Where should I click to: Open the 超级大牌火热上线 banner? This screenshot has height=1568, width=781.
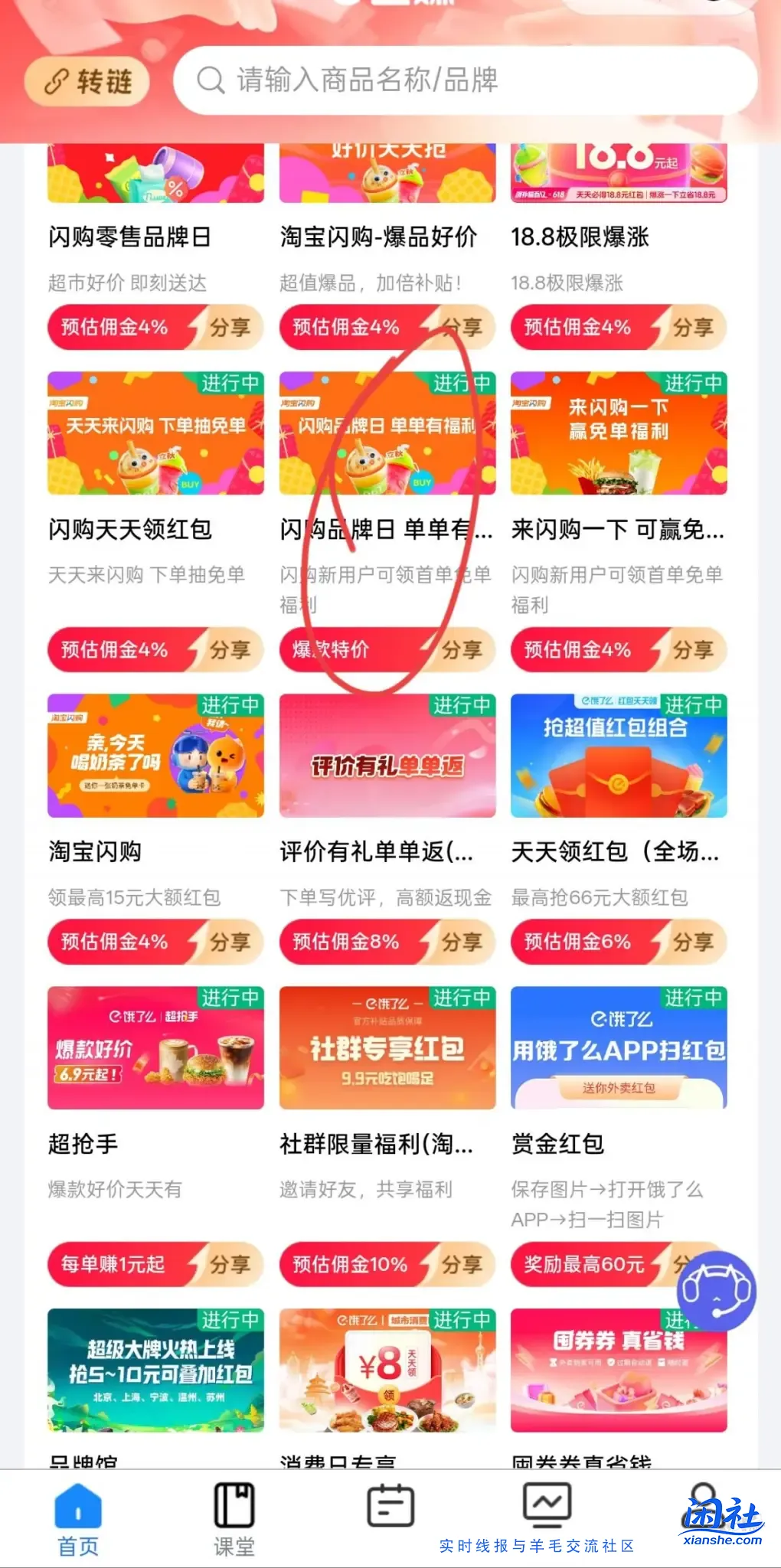(x=155, y=1370)
